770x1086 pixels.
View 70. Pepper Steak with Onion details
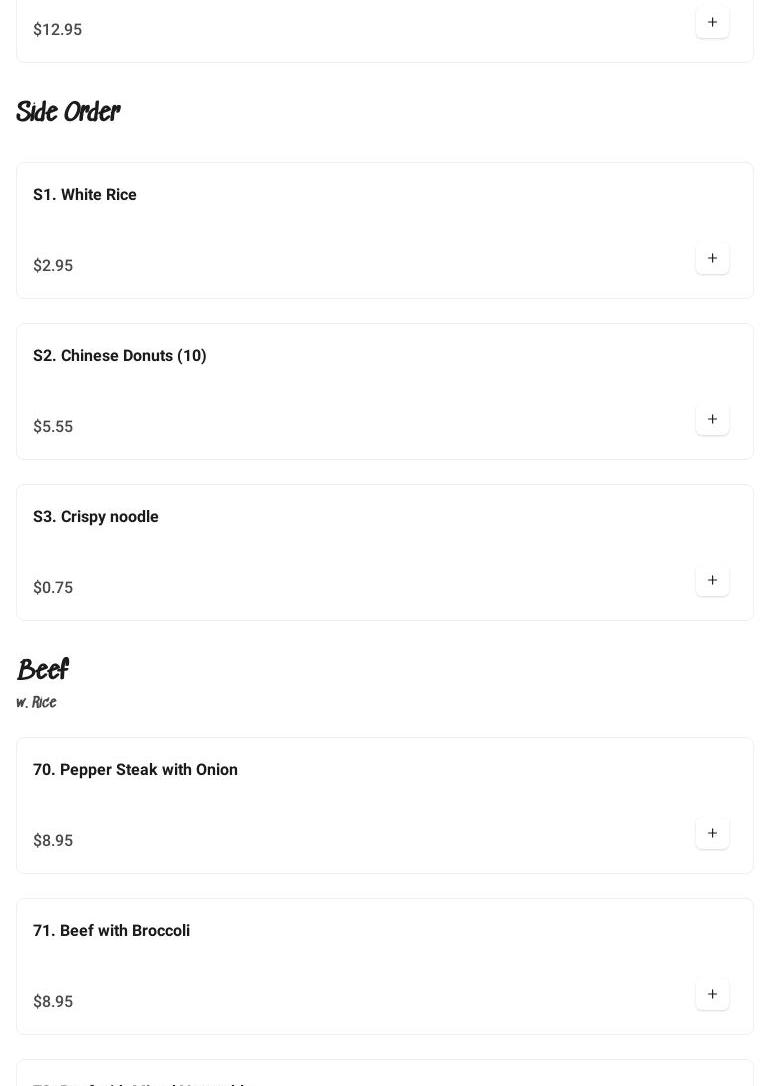pyautogui.click(x=135, y=770)
